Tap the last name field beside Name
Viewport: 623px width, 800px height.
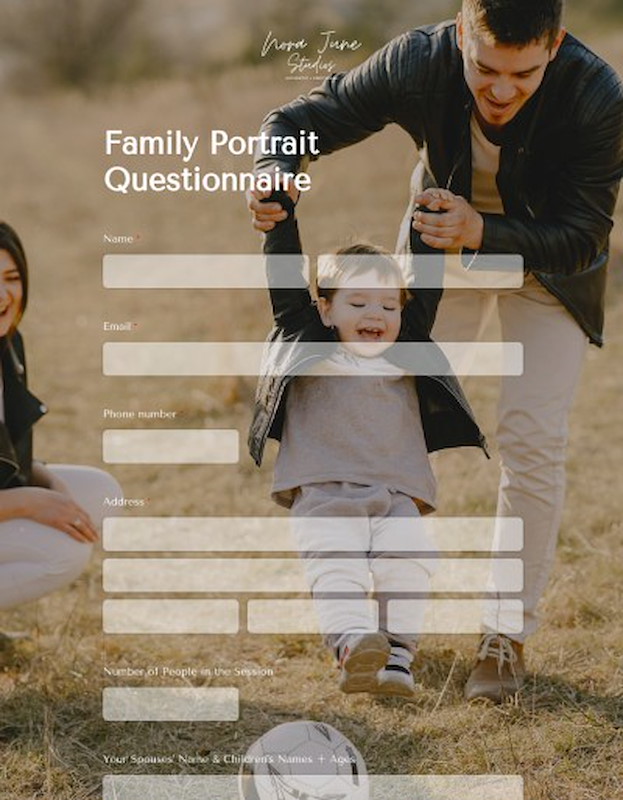pos(420,271)
